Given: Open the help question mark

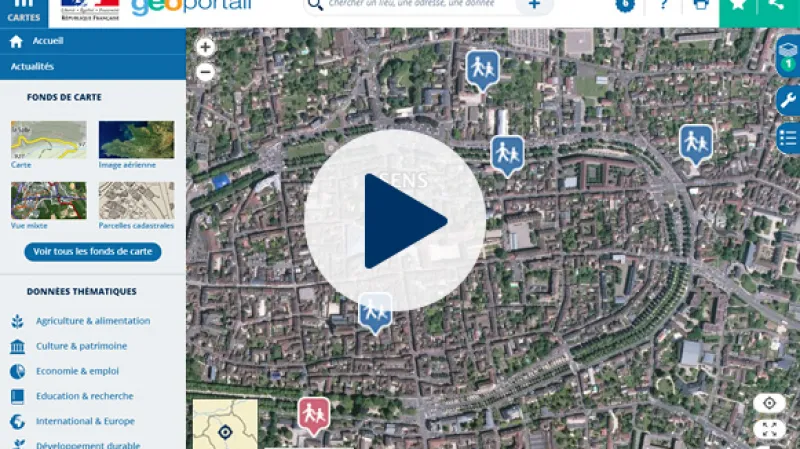Looking at the screenshot, I should (663, 6).
